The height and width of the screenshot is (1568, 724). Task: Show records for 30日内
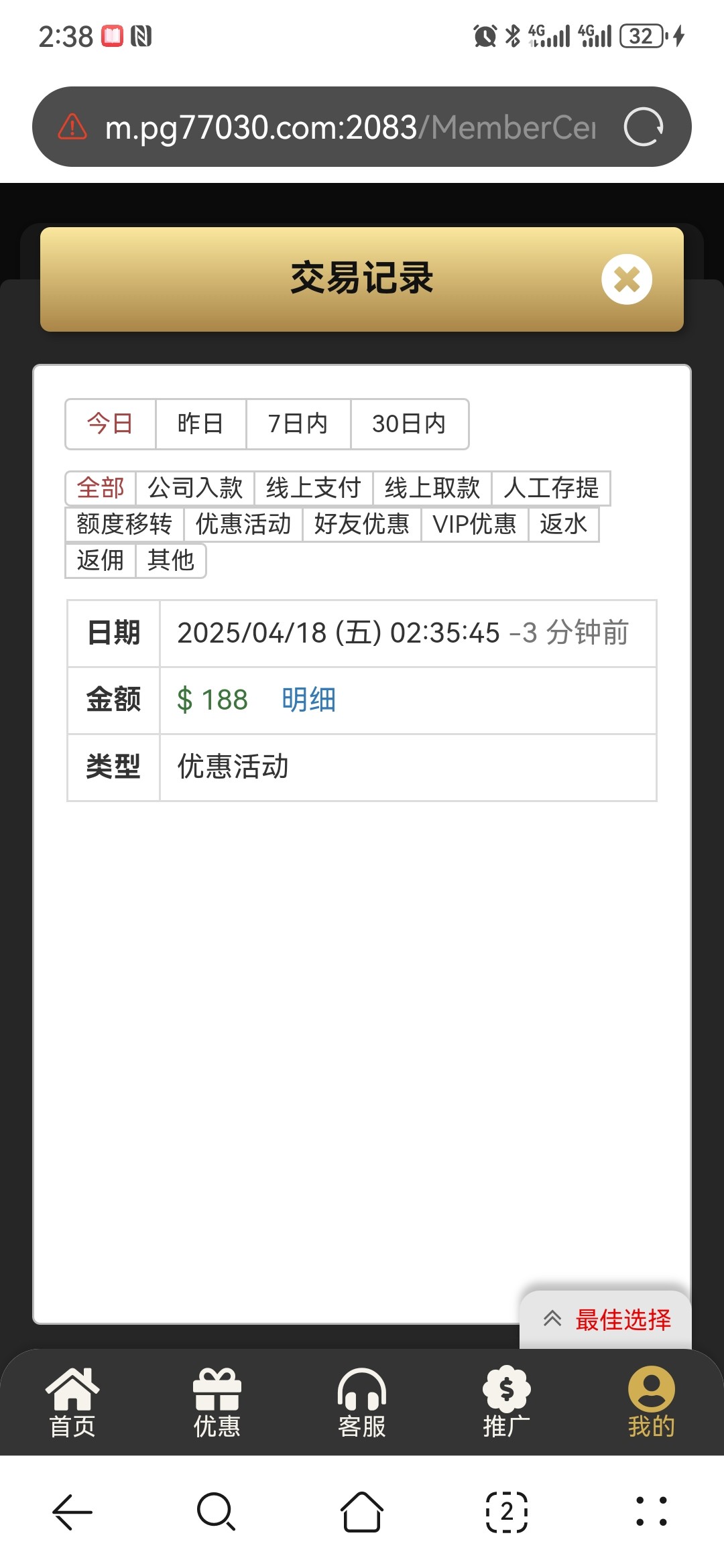[409, 423]
